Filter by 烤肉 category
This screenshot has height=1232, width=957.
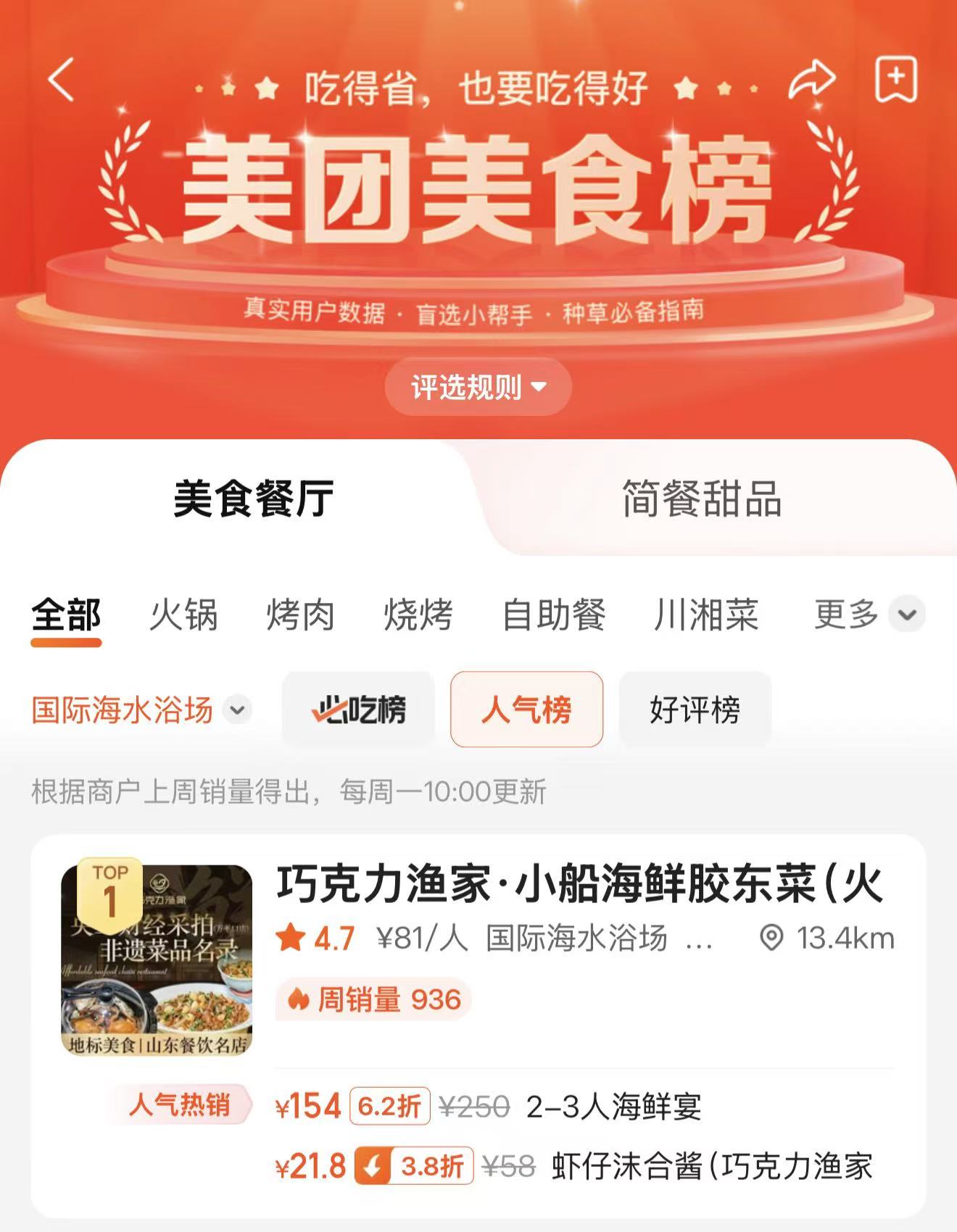coord(300,615)
